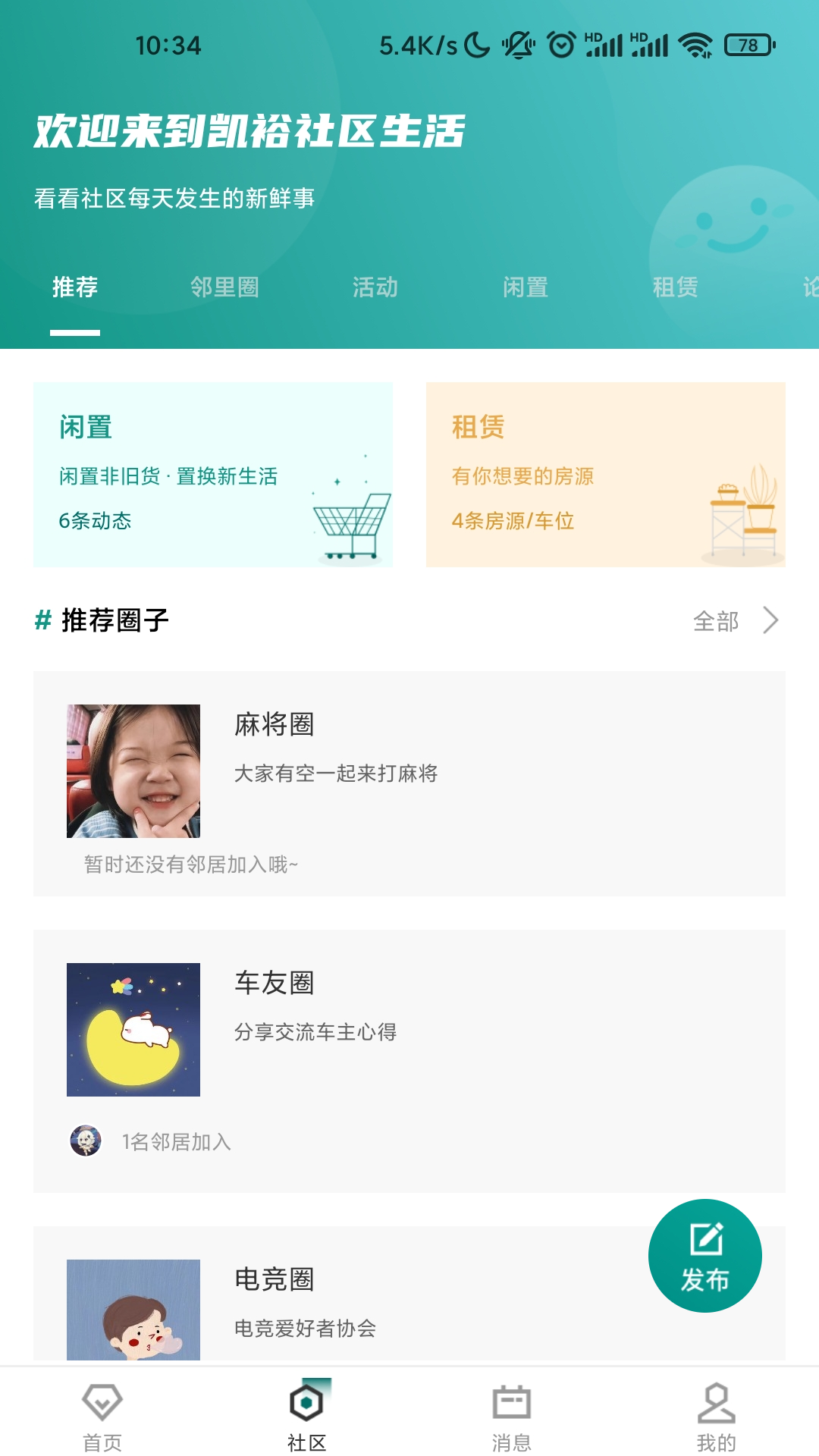Select the 闲置 top tab
The image size is (819, 1456).
point(525,287)
